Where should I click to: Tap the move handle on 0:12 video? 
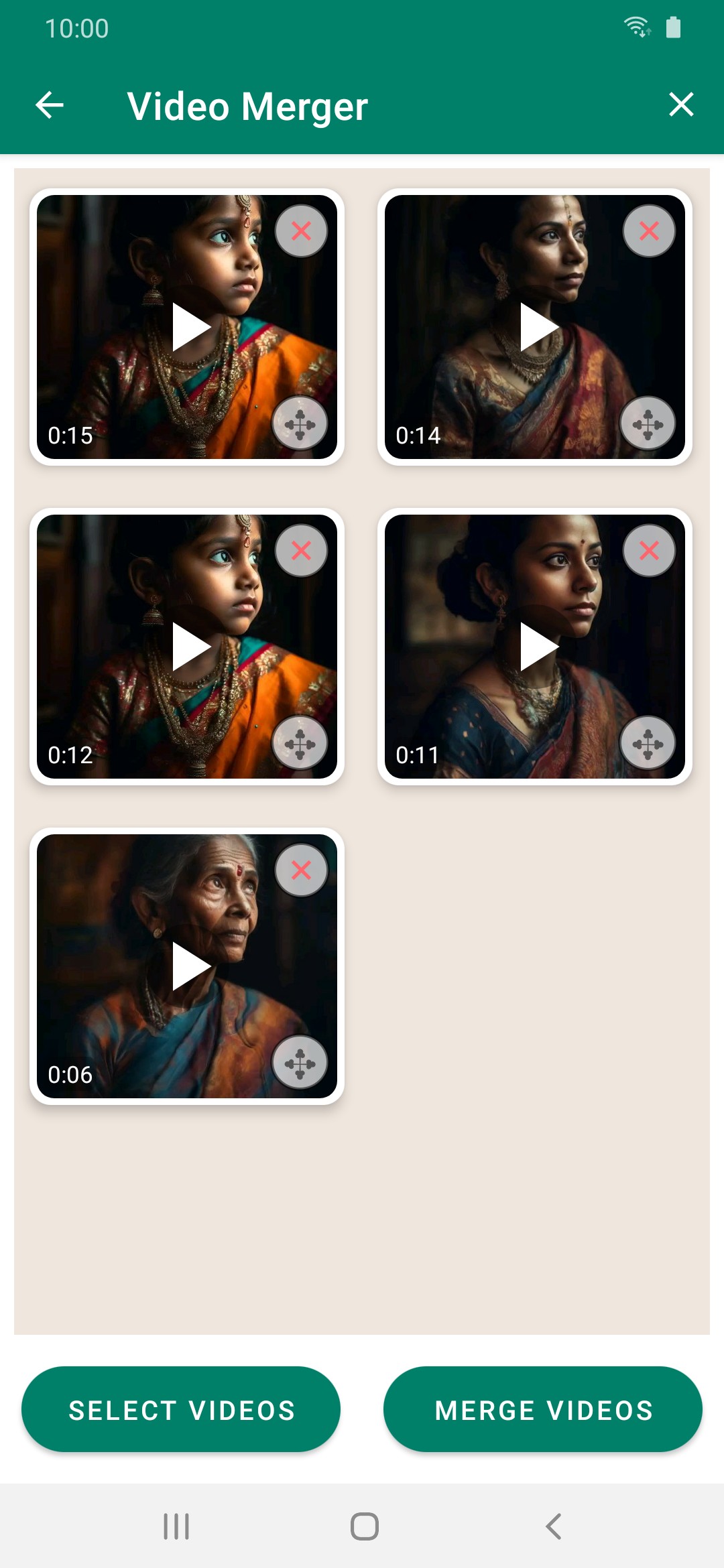300,743
